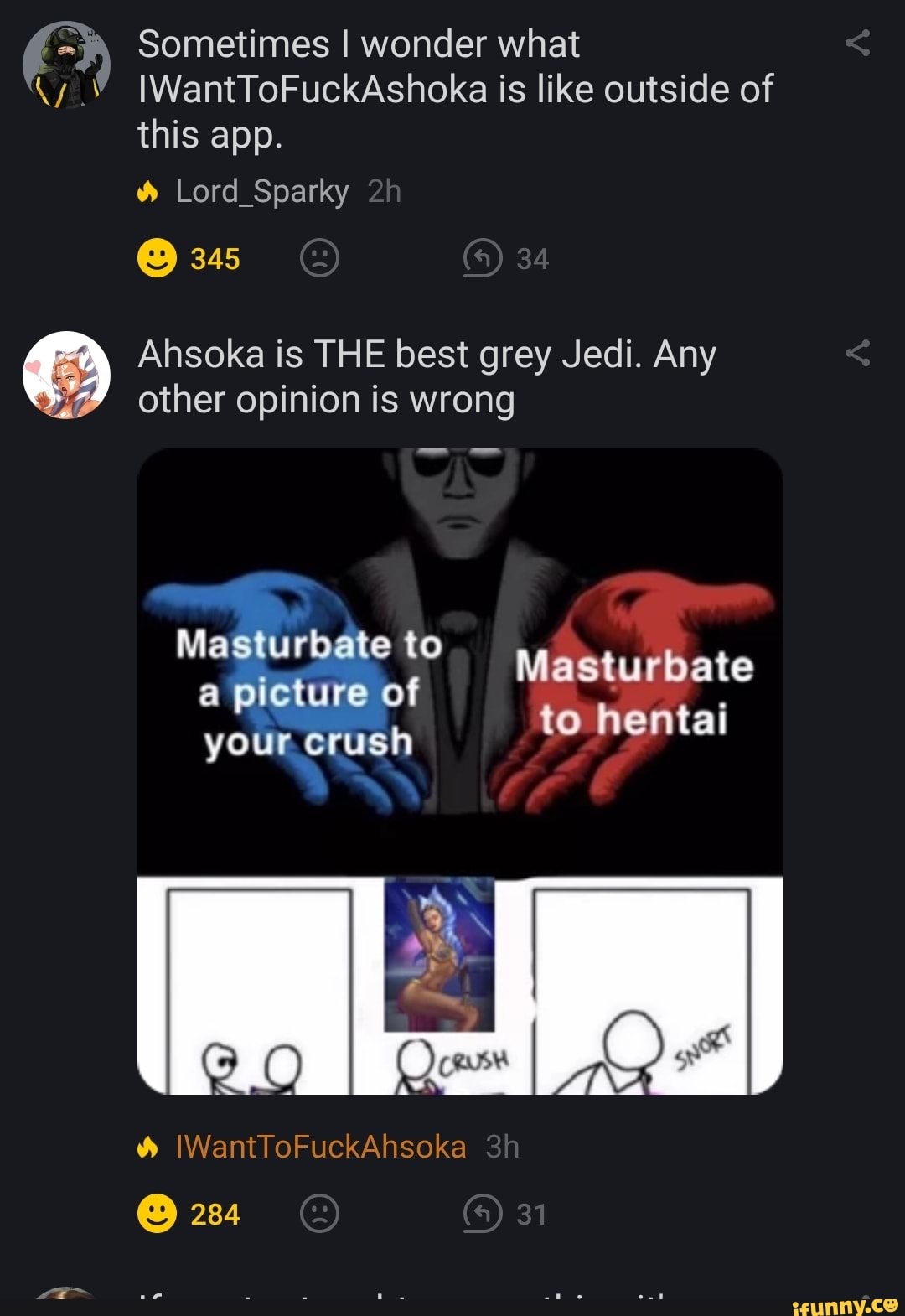The height and width of the screenshot is (1316, 905).
Task: Smile at Lord_Sparky's comment
Action: (158, 258)
